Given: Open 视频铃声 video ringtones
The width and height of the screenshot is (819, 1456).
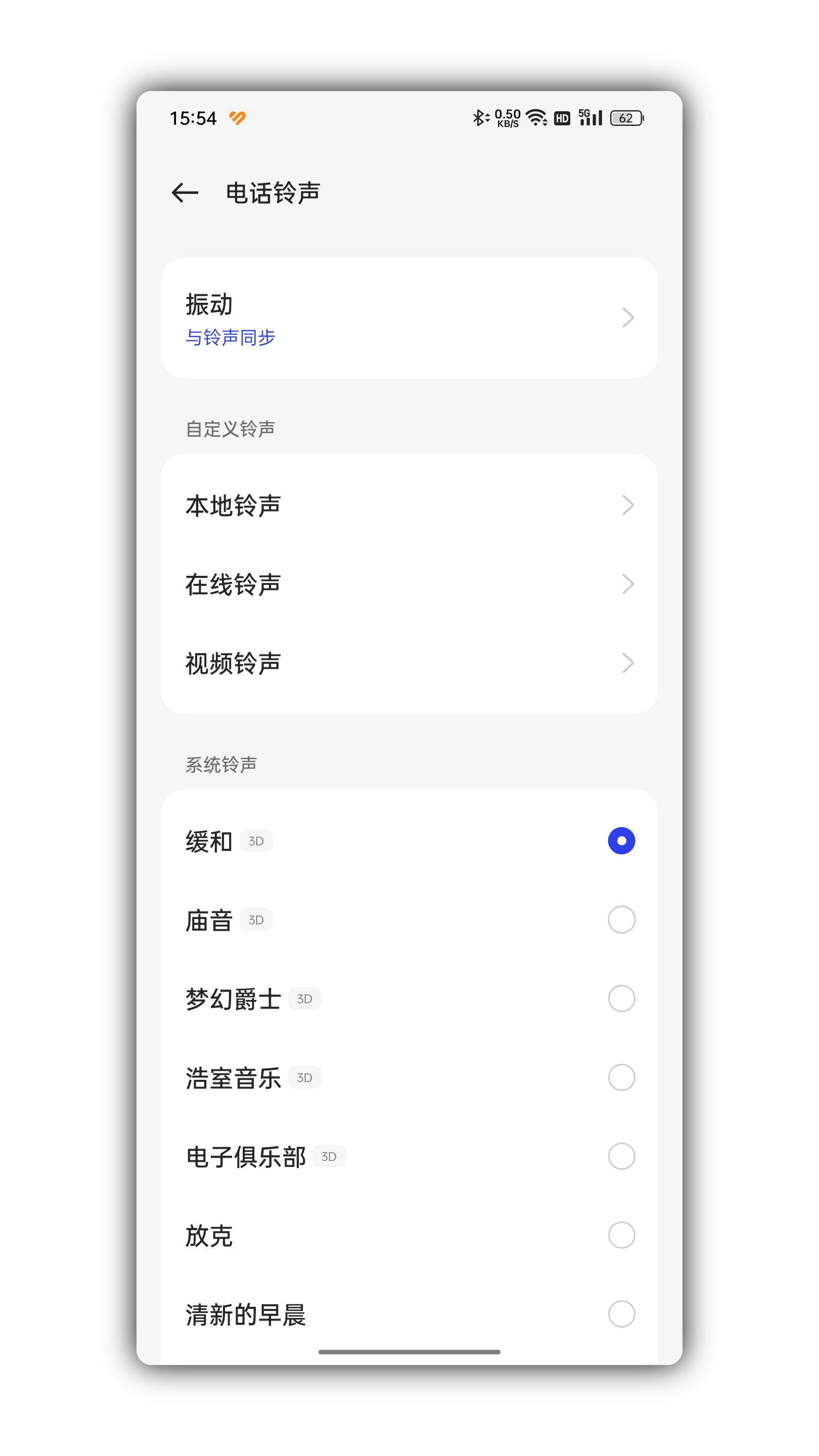Looking at the screenshot, I should 409,663.
